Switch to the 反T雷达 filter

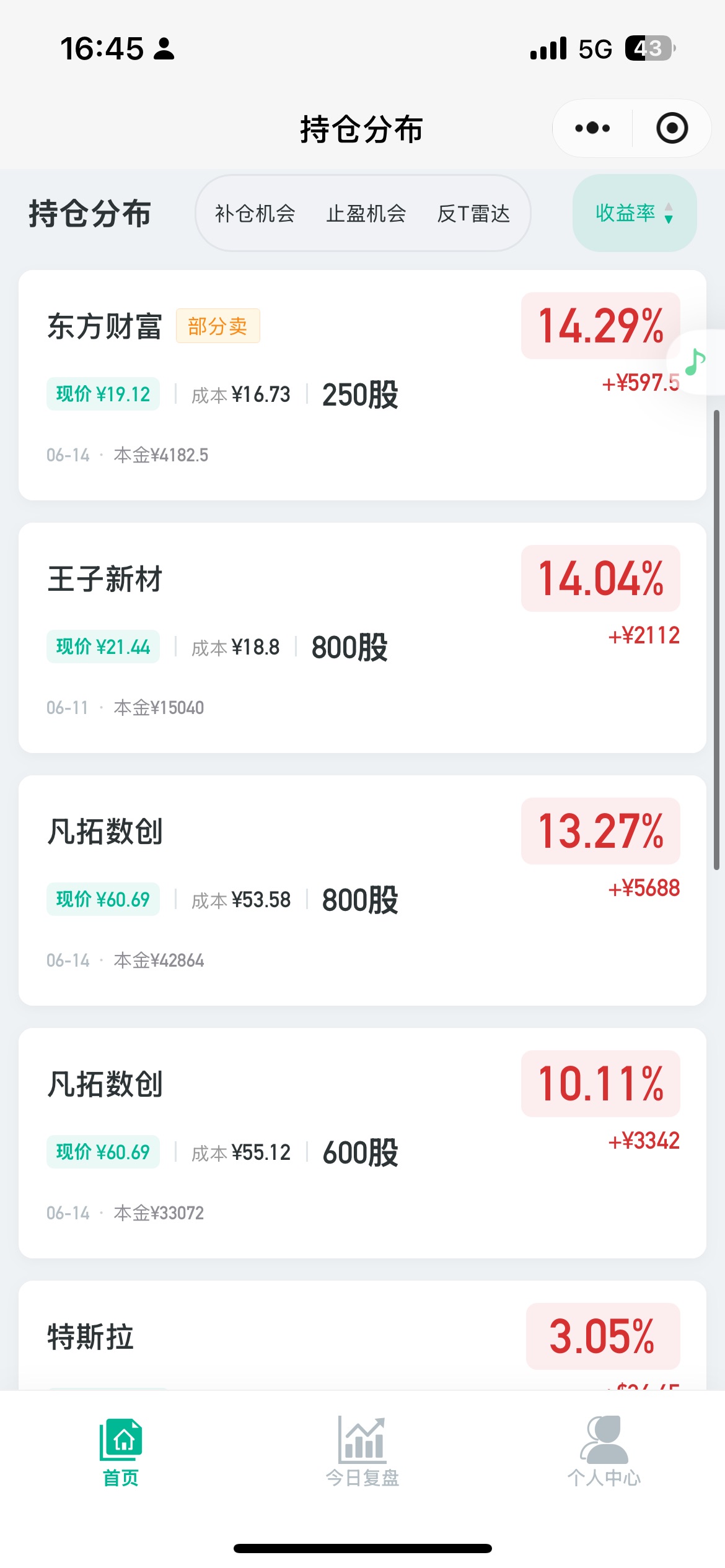coord(473,214)
